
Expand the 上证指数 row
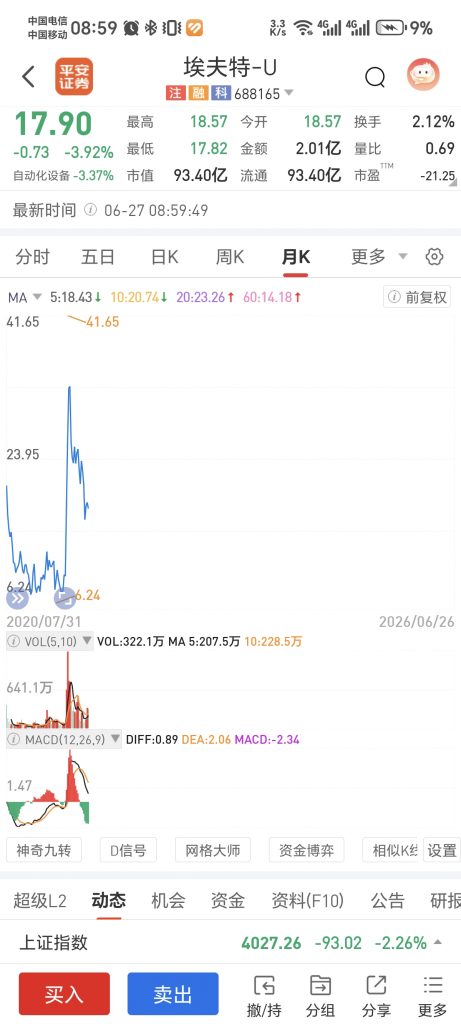[x=230, y=942]
